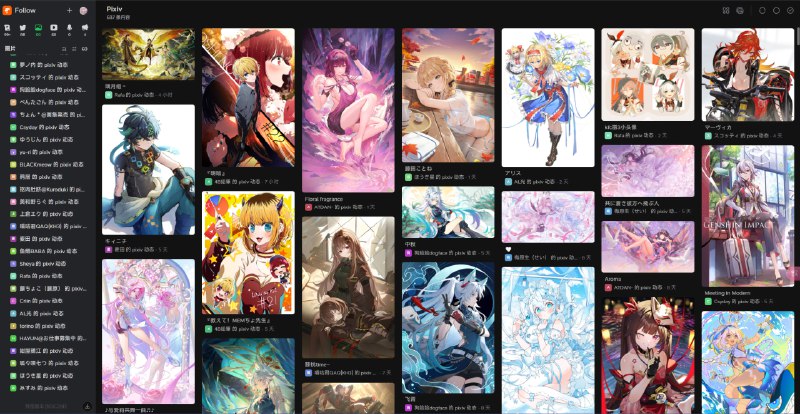Switch to the social media (Twitter) view tab

coord(23,29)
